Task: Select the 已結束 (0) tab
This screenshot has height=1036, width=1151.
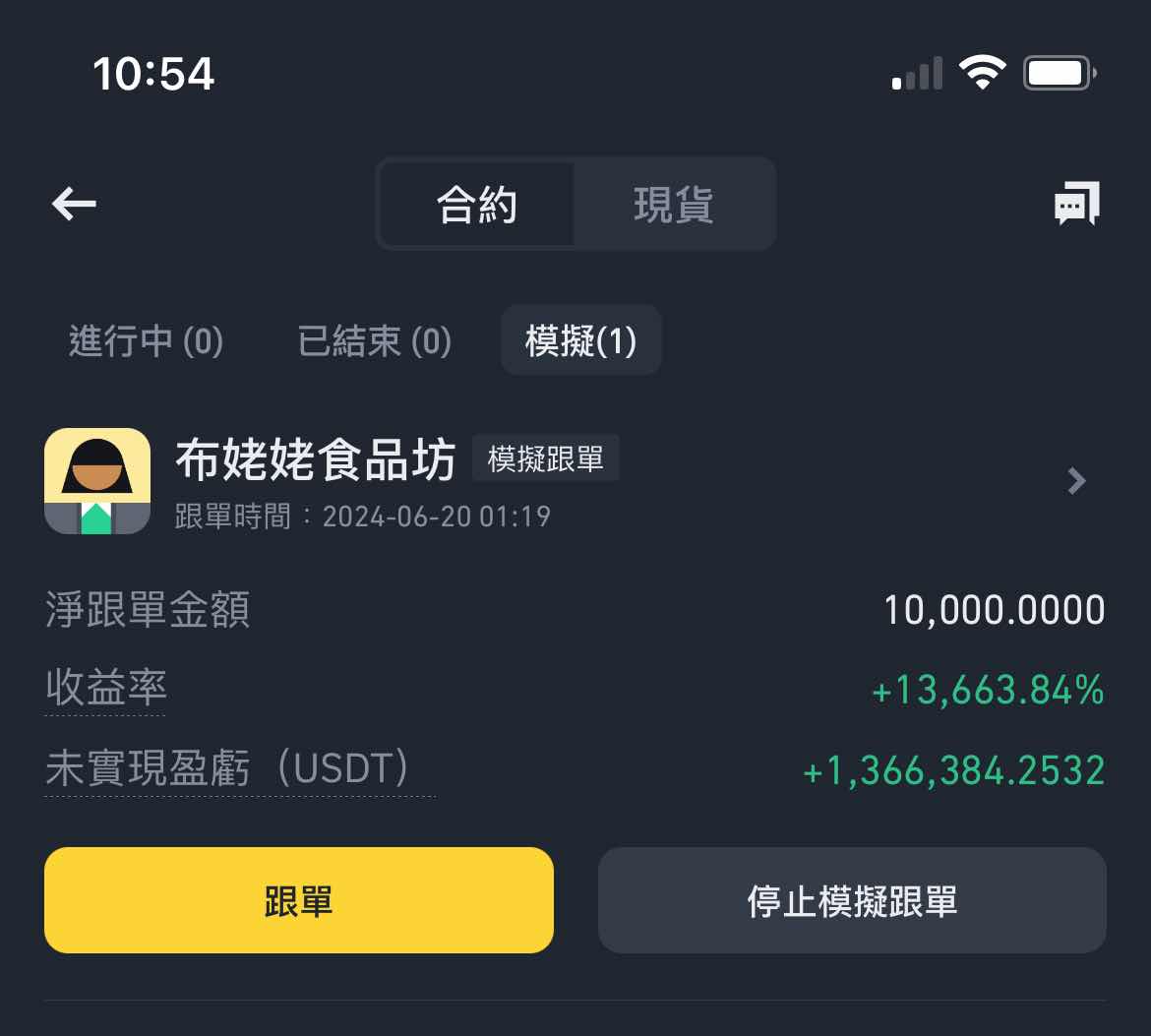Action: click(x=375, y=341)
